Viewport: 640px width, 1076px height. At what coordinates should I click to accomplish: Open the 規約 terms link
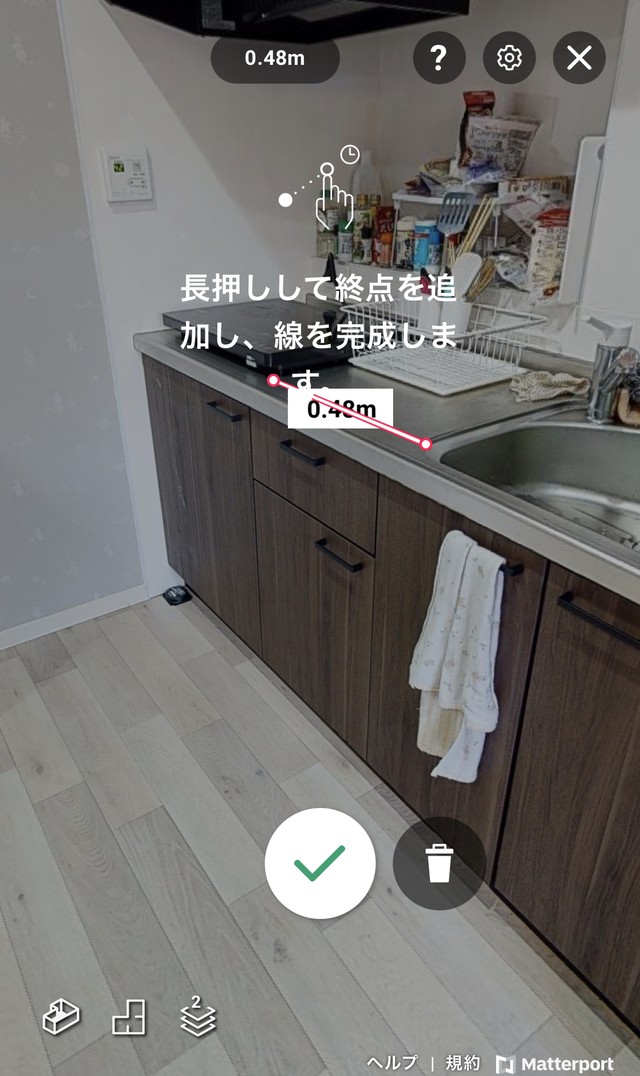point(462,1062)
